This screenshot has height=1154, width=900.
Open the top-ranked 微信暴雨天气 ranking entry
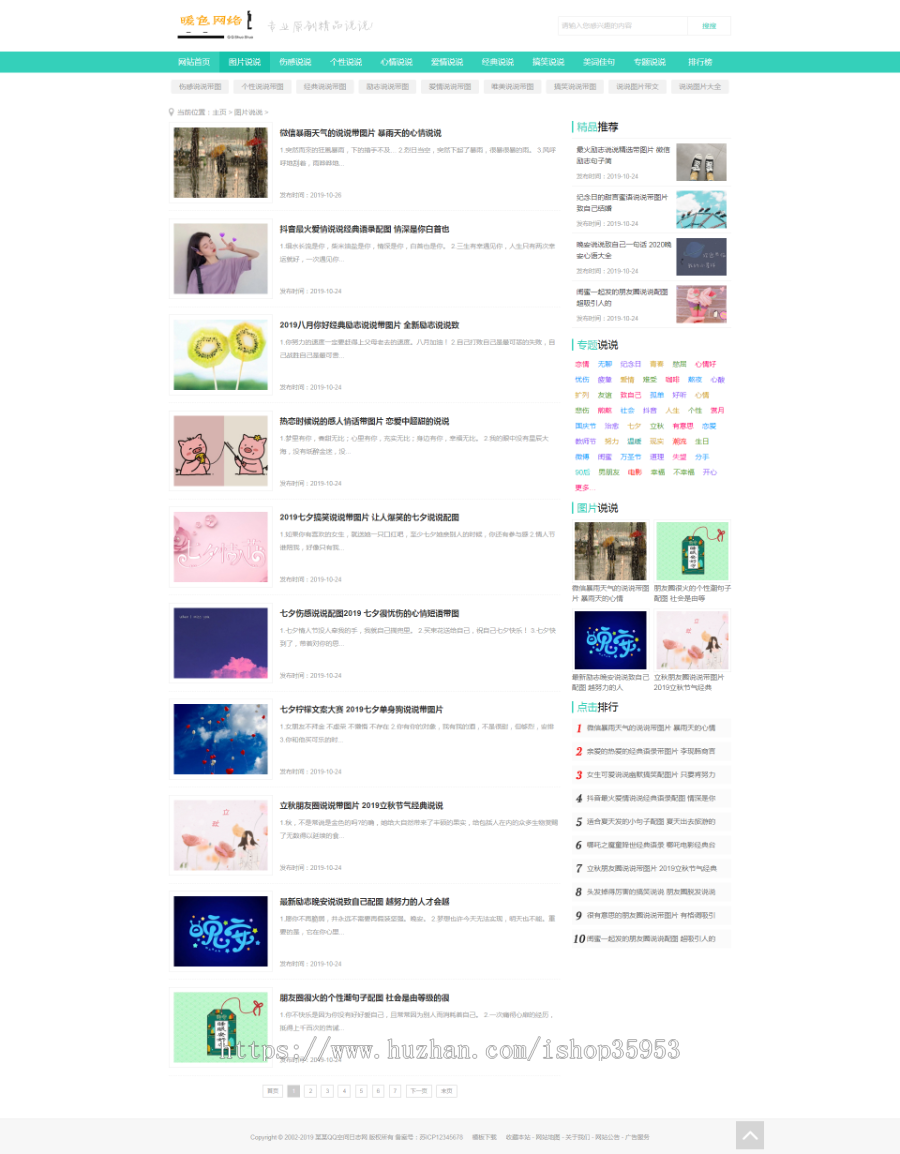[x=650, y=728]
